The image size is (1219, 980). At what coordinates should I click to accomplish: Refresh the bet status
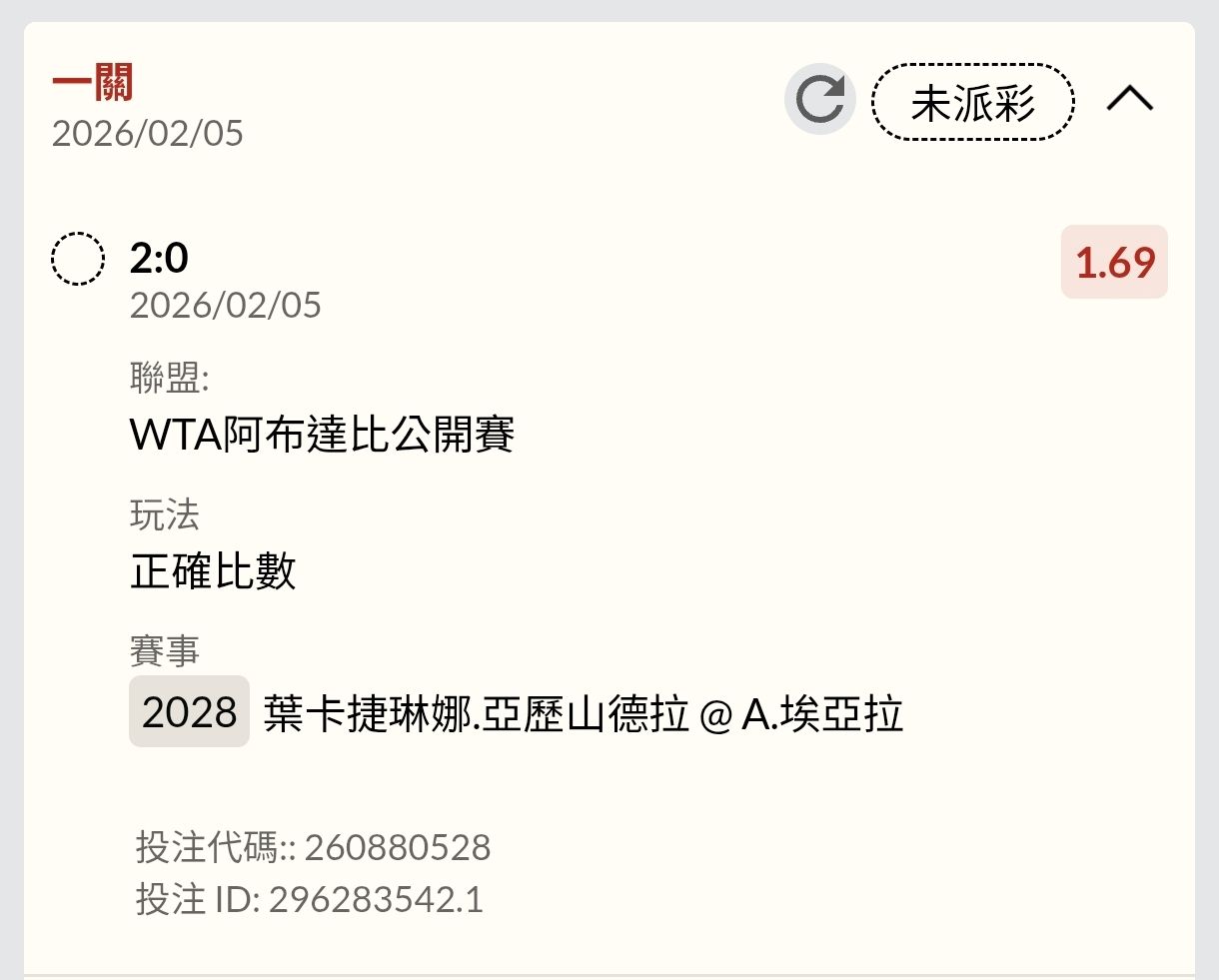[819, 100]
